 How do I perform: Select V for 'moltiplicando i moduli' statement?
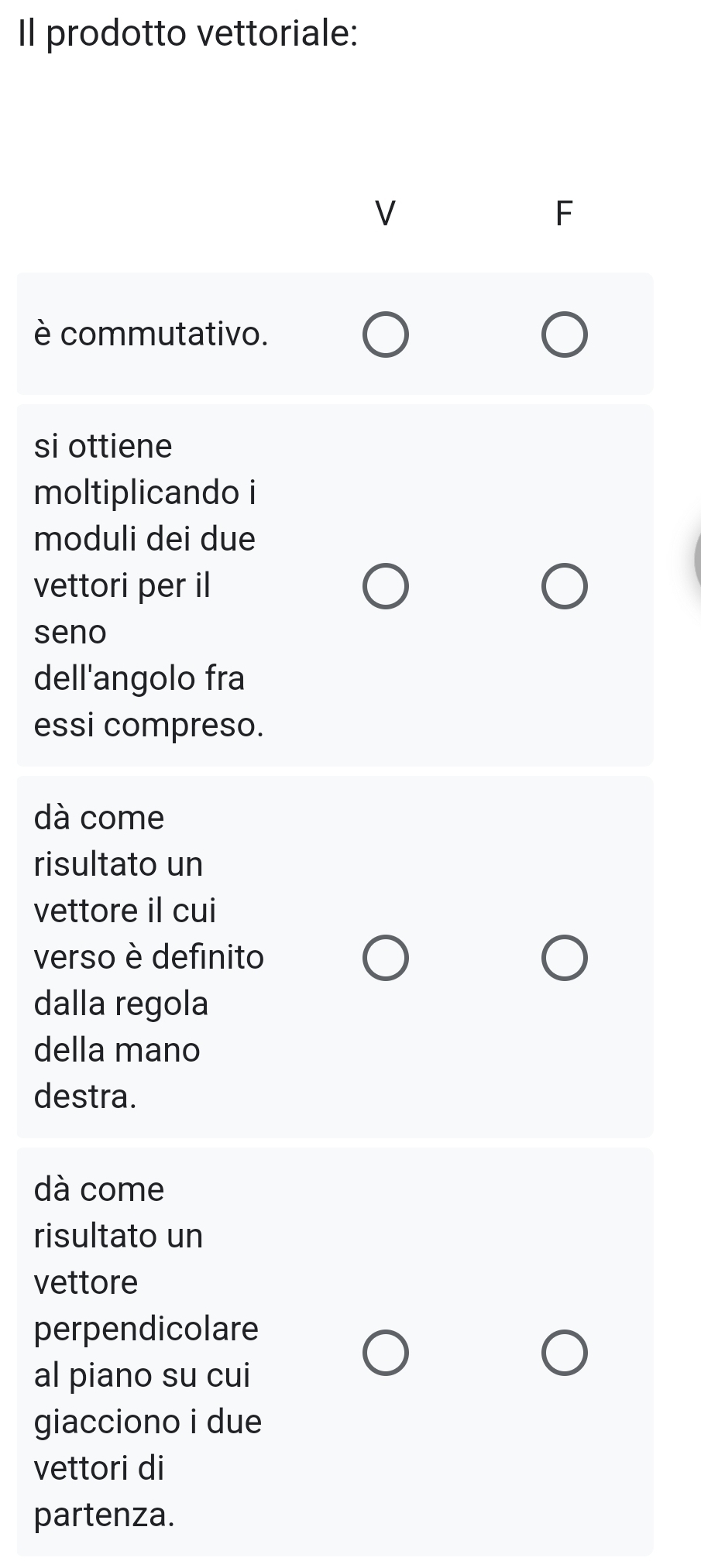(385, 586)
